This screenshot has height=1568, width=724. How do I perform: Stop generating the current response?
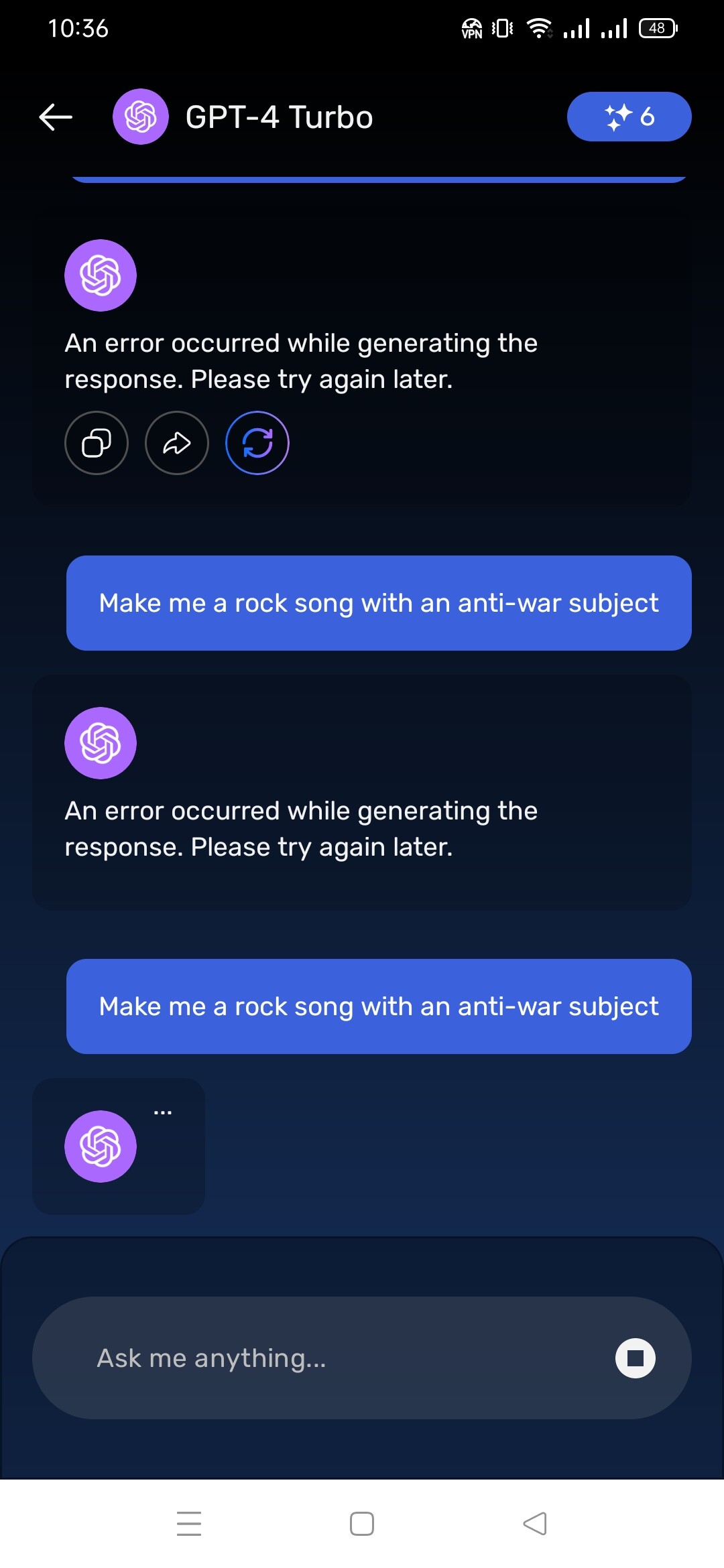[635, 1358]
